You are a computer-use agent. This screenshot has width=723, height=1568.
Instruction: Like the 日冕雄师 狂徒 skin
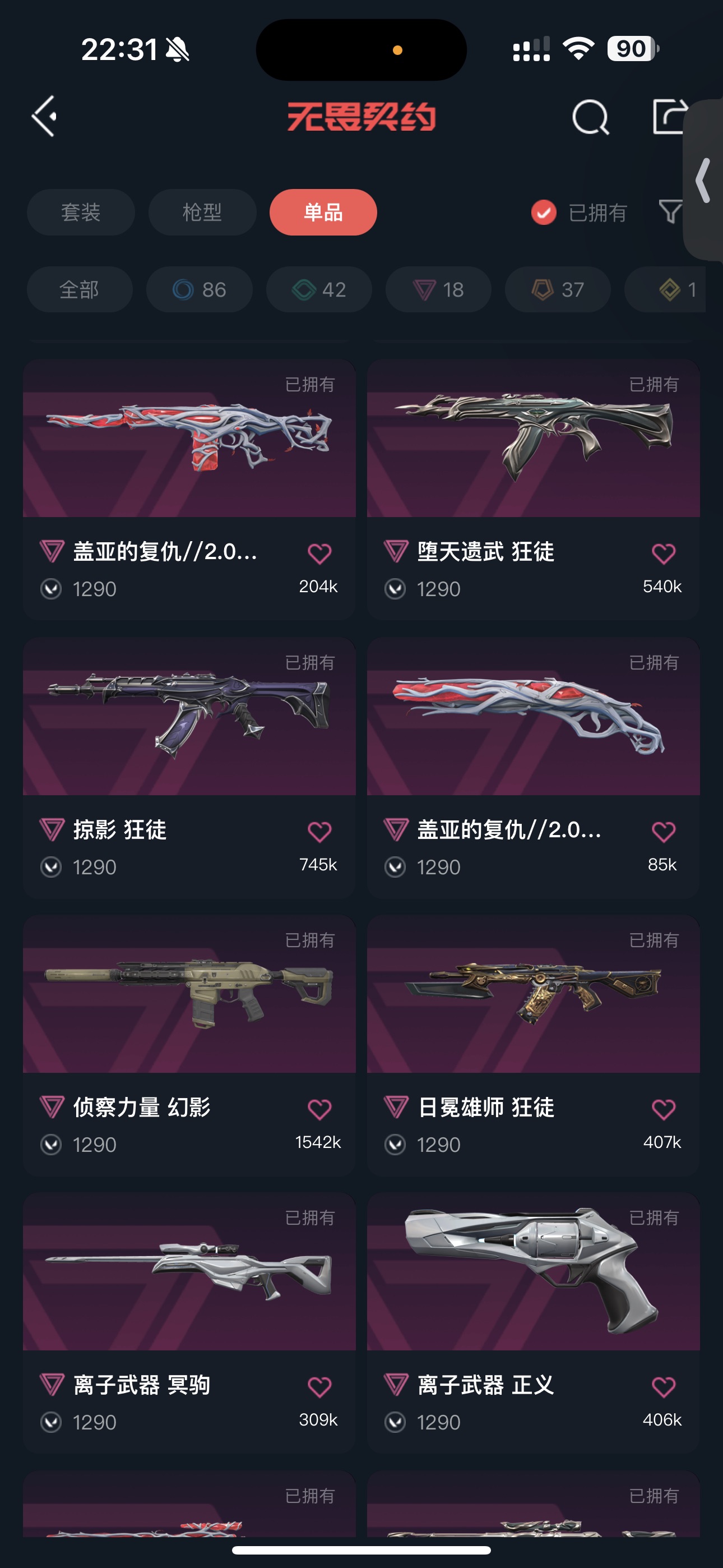pyautogui.click(x=664, y=1109)
